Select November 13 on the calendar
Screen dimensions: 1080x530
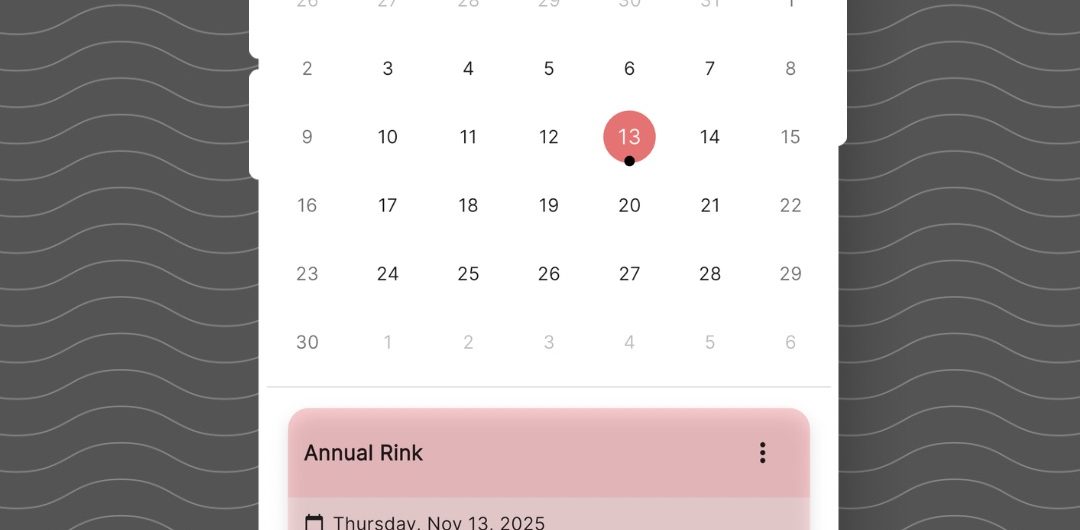(x=629, y=137)
